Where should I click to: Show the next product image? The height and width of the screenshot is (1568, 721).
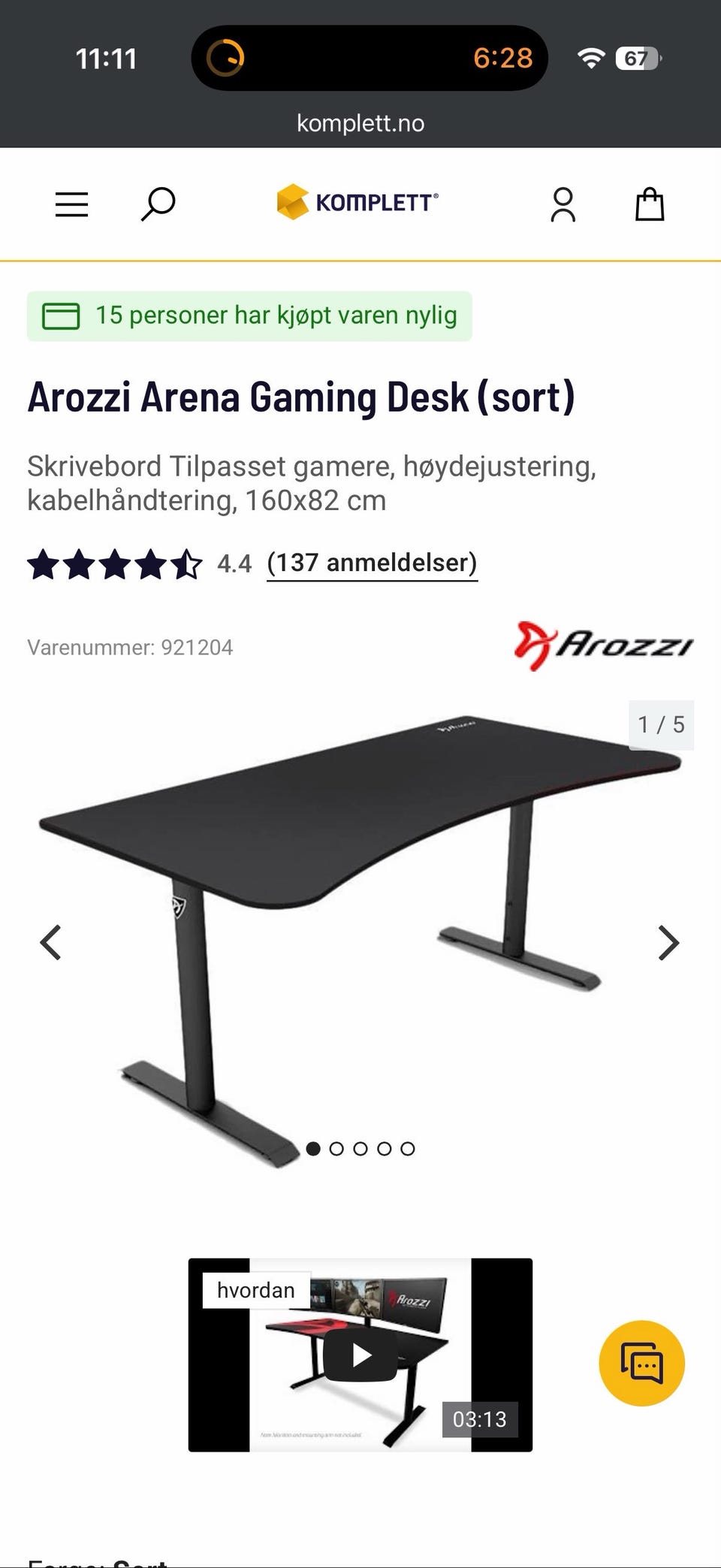click(x=668, y=943)
